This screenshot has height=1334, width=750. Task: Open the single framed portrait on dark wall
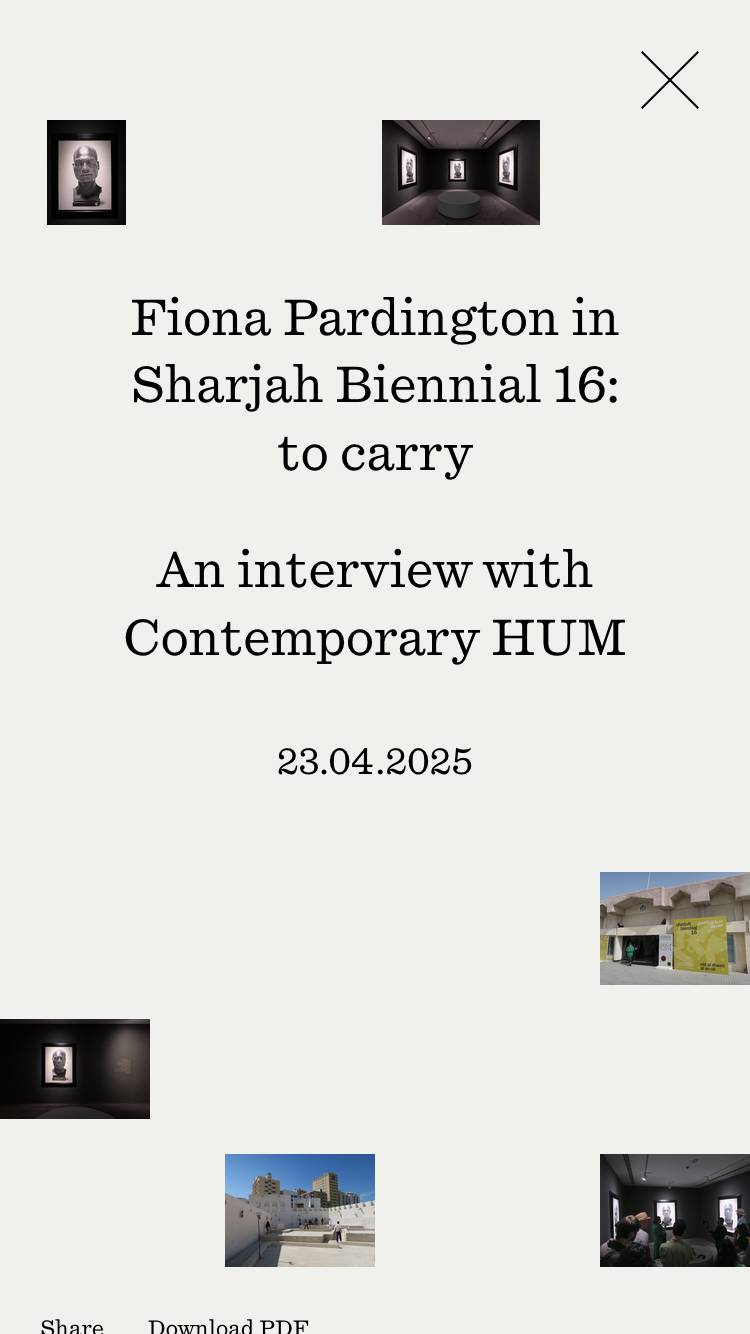[x=74, y=1068]
